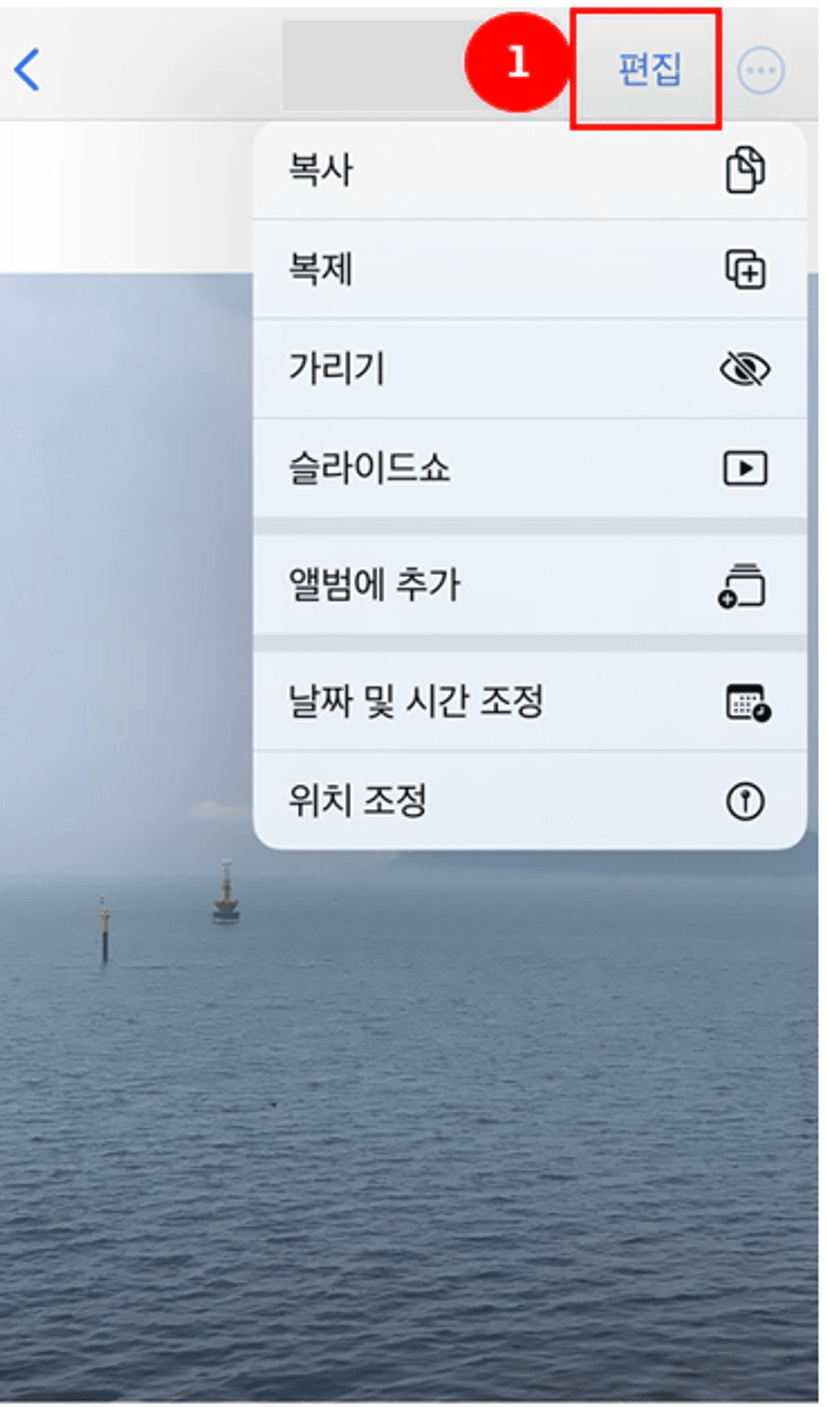Go back using the blue arrow
This screenshot has width=827, height=1407.
pyautogui.click(x=27, y=70)
